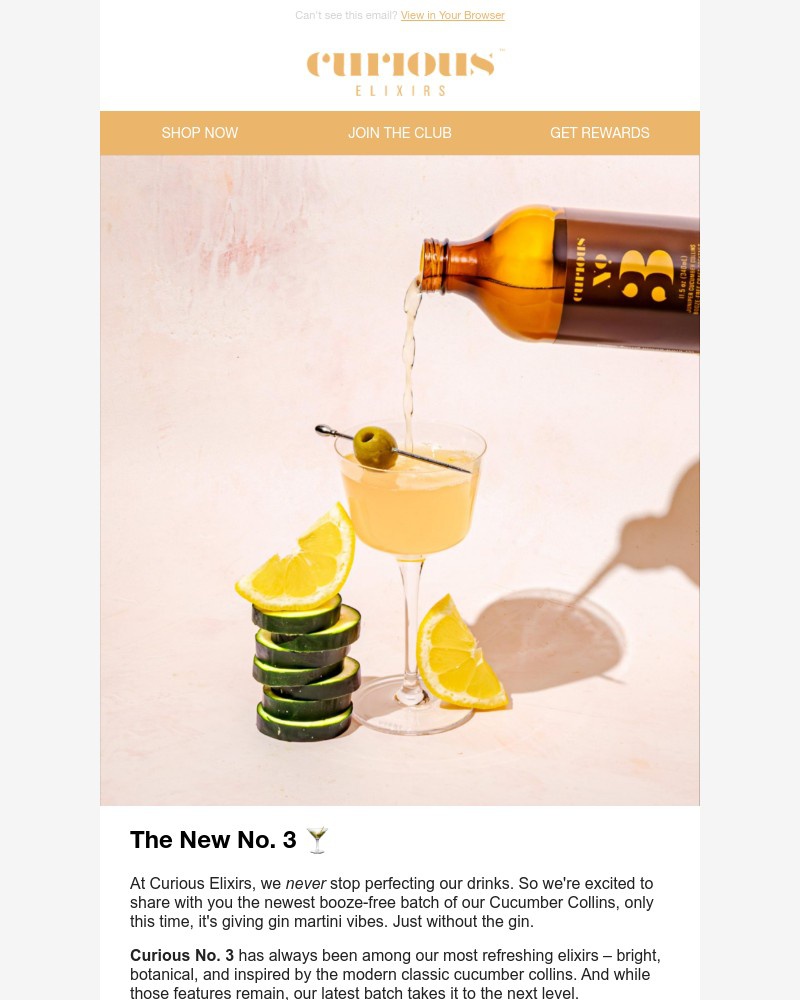The height and width of the screenshot is (1000, 800).
Task: Open the SHOP NOW menu item
Action: [199, 132]
